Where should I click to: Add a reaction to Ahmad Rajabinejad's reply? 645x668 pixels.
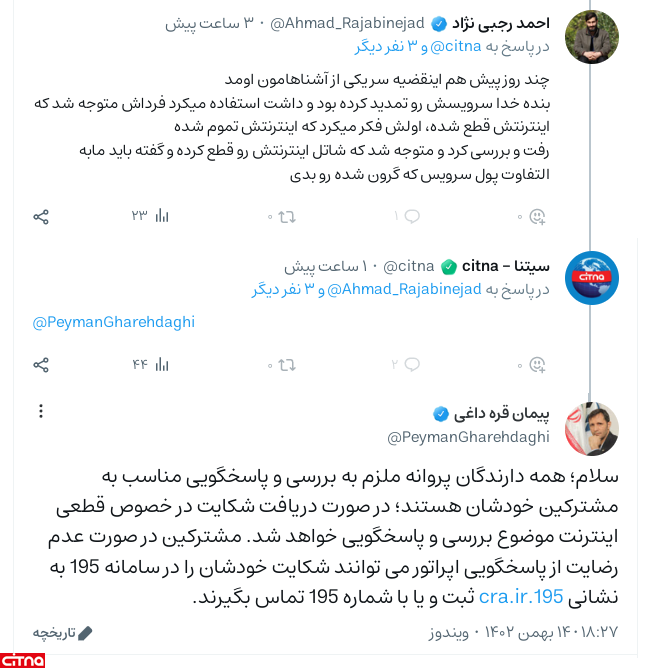pyautogui.click(x=537, y=217)
